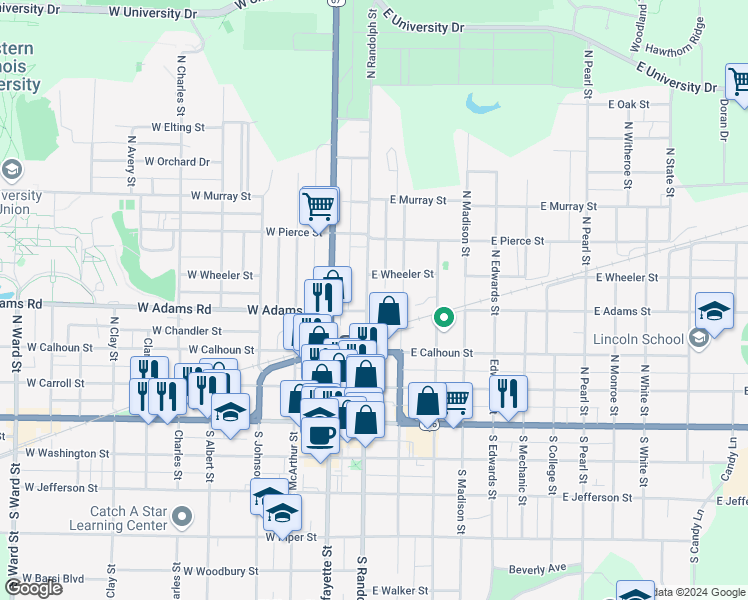This screenshot has height=600, width=748.
Task: Tap the coffee cup marker
Action: click(321, 437)
